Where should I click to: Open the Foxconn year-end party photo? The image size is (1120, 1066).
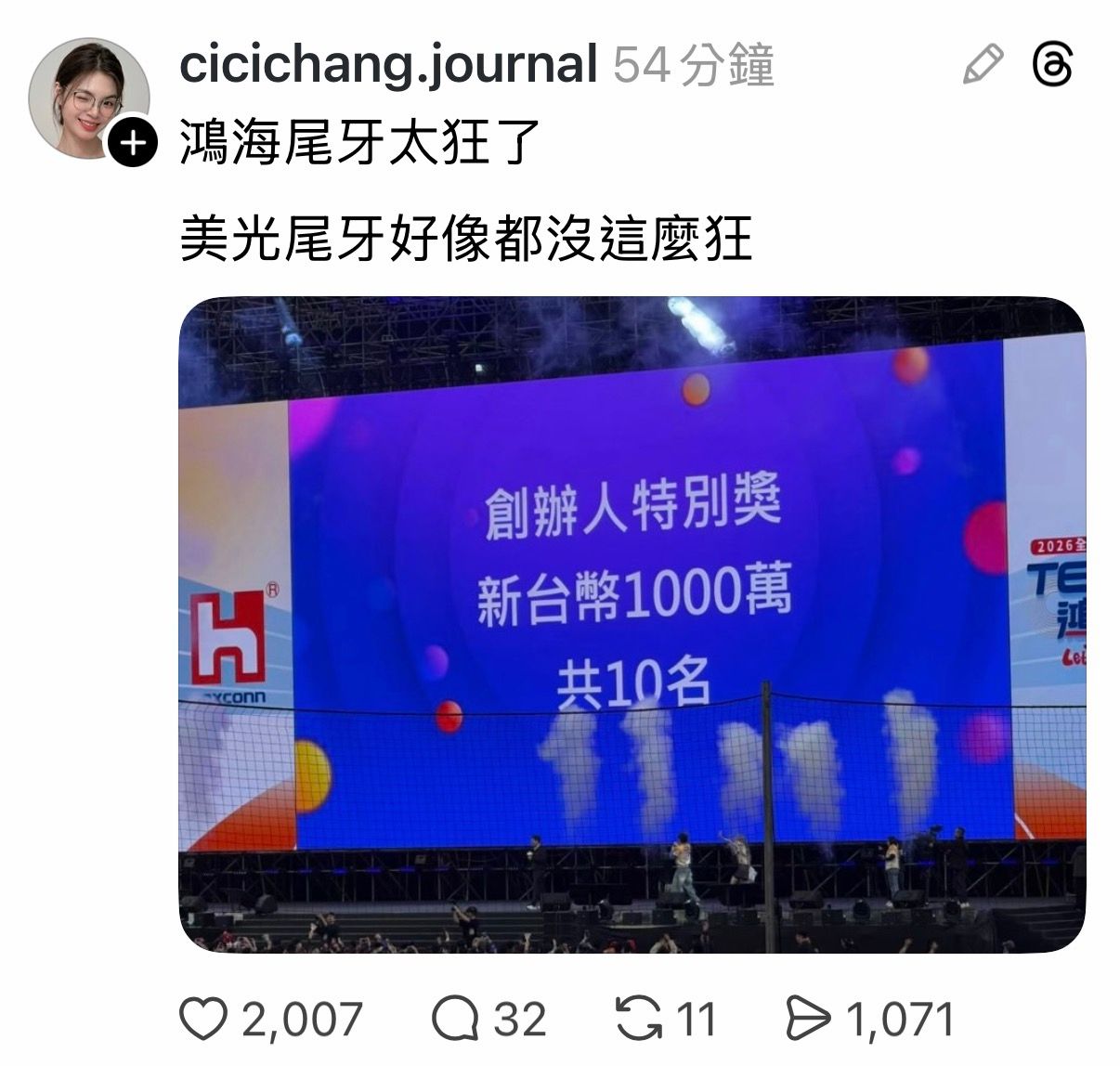pos(632,624)
